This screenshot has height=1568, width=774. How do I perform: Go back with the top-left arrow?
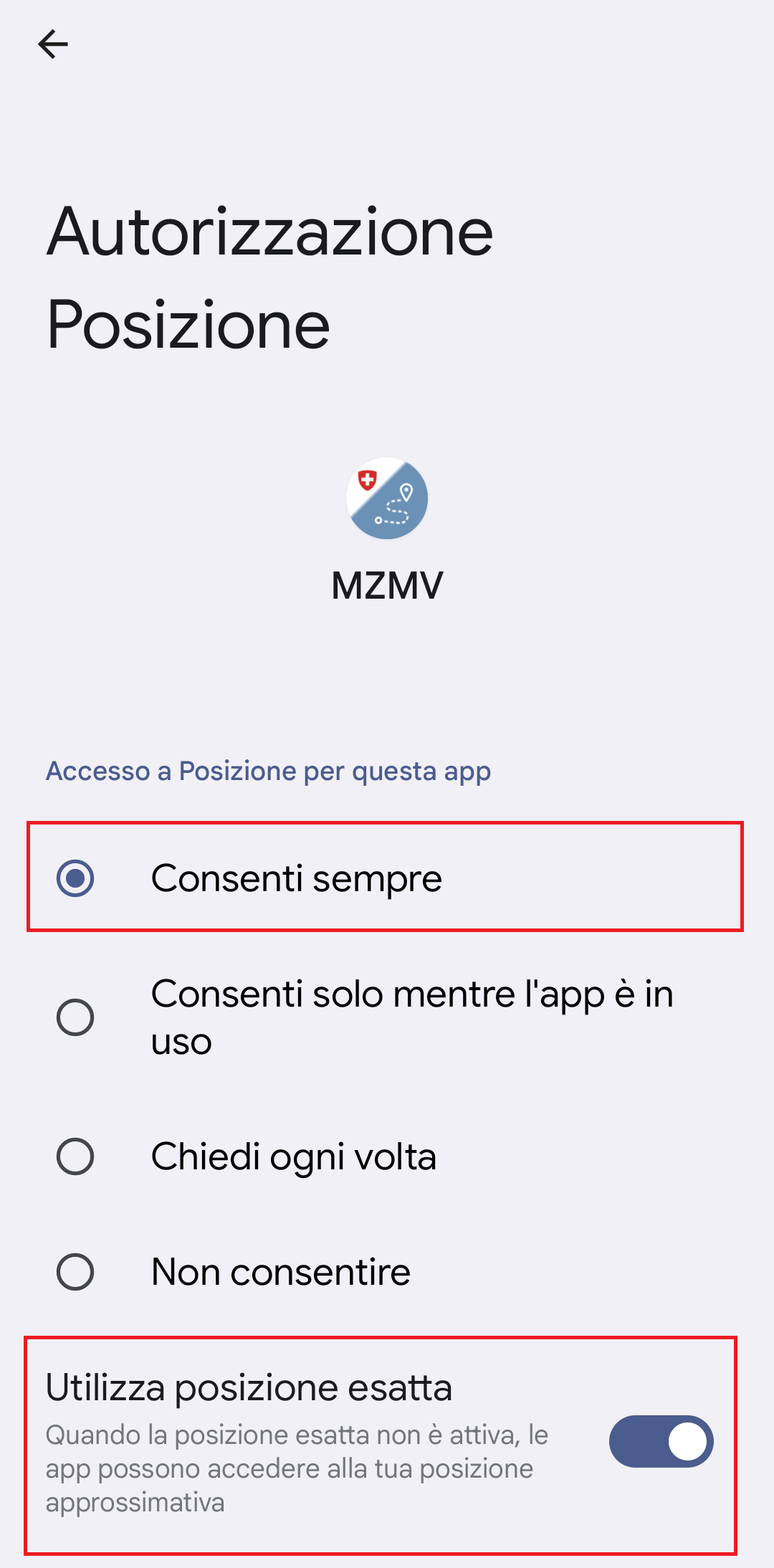[53, 44]
